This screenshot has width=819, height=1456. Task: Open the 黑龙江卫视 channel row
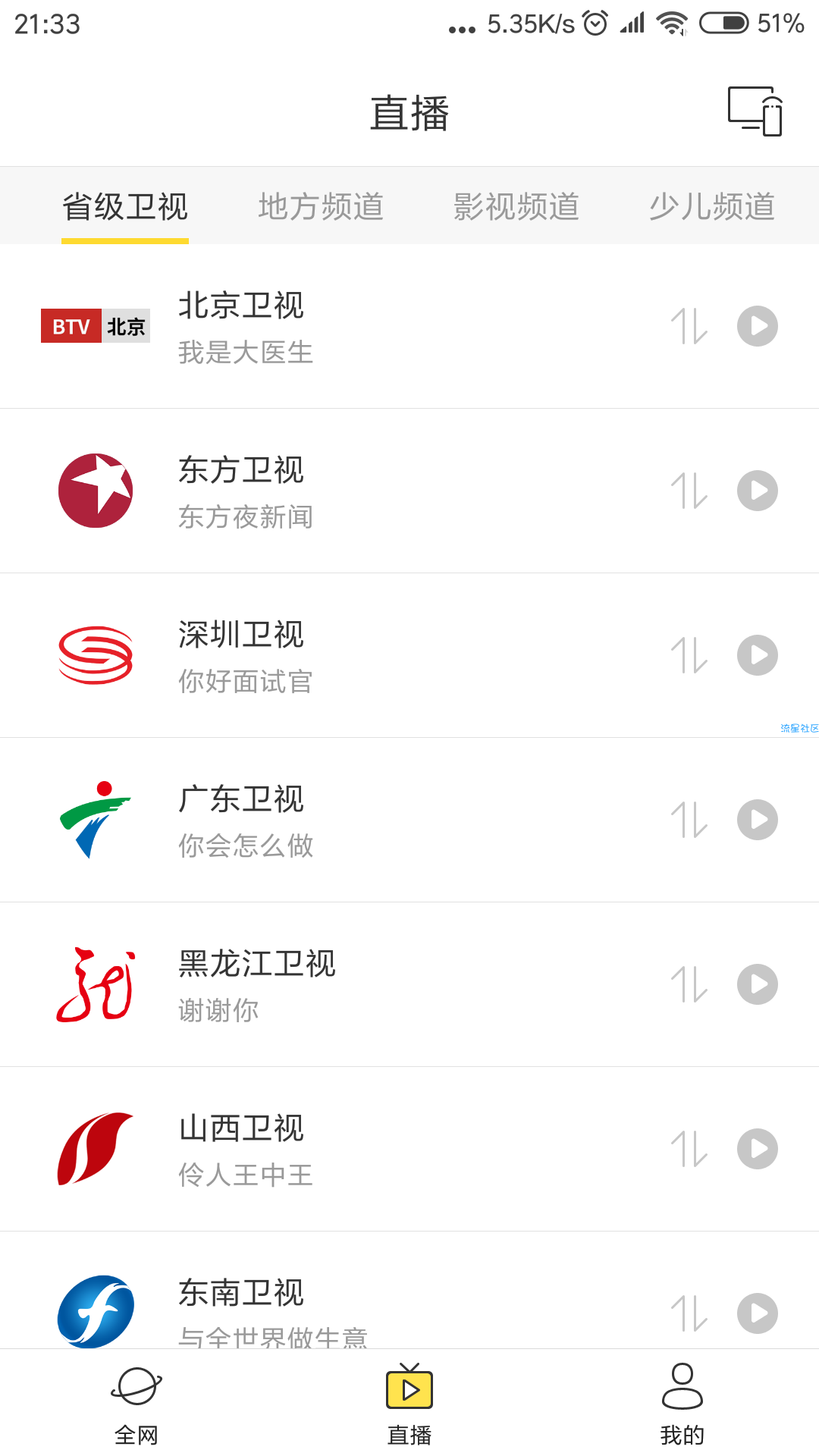pos(341,985)
